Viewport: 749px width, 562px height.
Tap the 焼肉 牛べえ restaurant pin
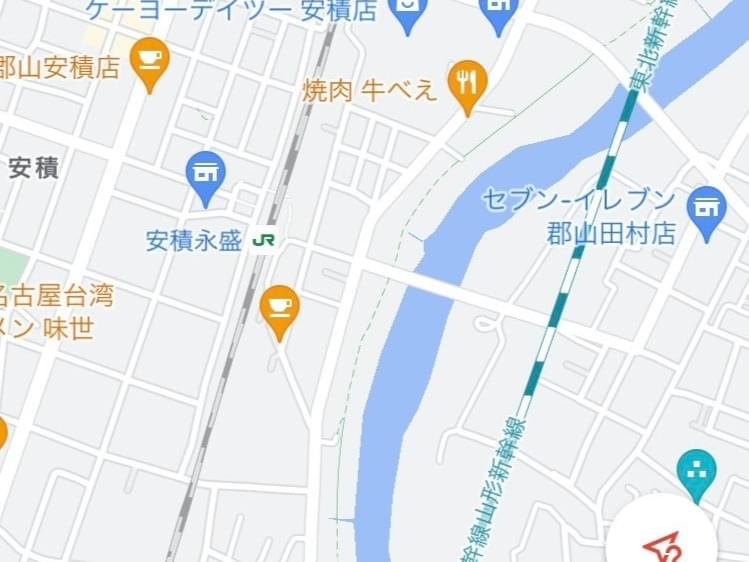tap(466, 82)
